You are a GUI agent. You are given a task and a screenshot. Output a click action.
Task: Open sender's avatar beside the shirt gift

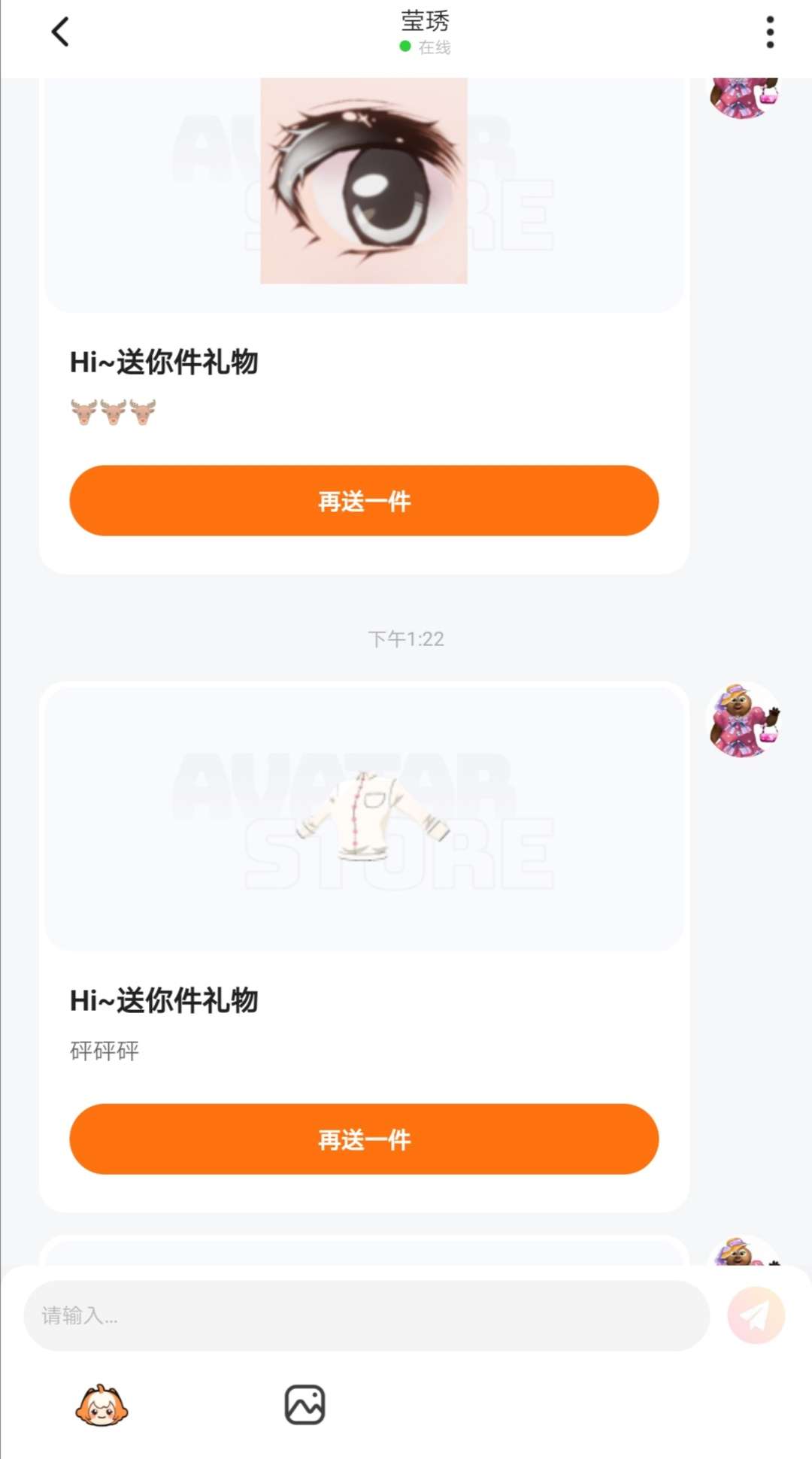point(744,720)
